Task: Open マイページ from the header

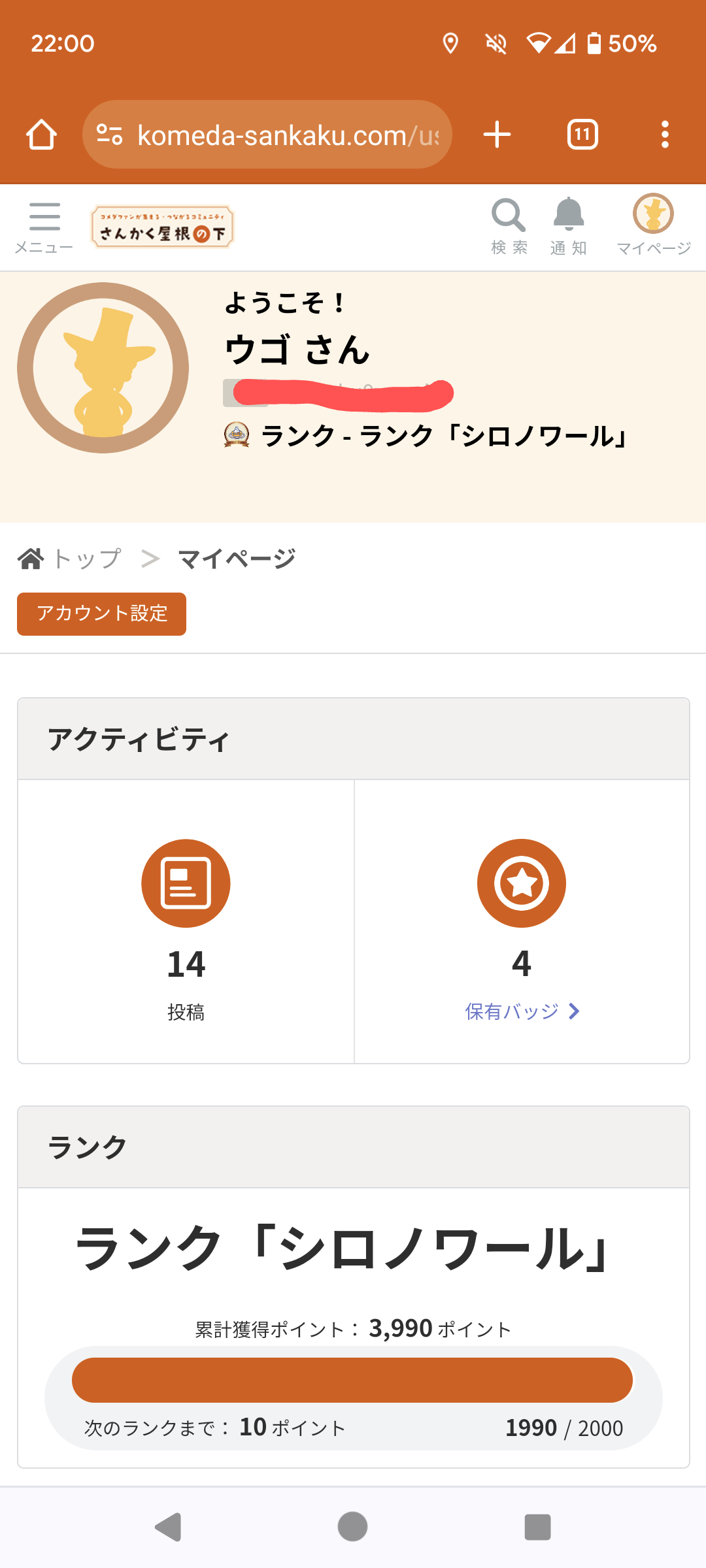Action: click(654, 225)
